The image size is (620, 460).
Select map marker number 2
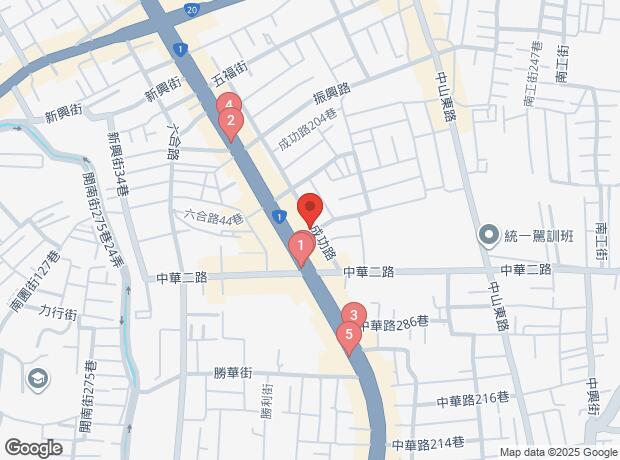pos(231,123)
